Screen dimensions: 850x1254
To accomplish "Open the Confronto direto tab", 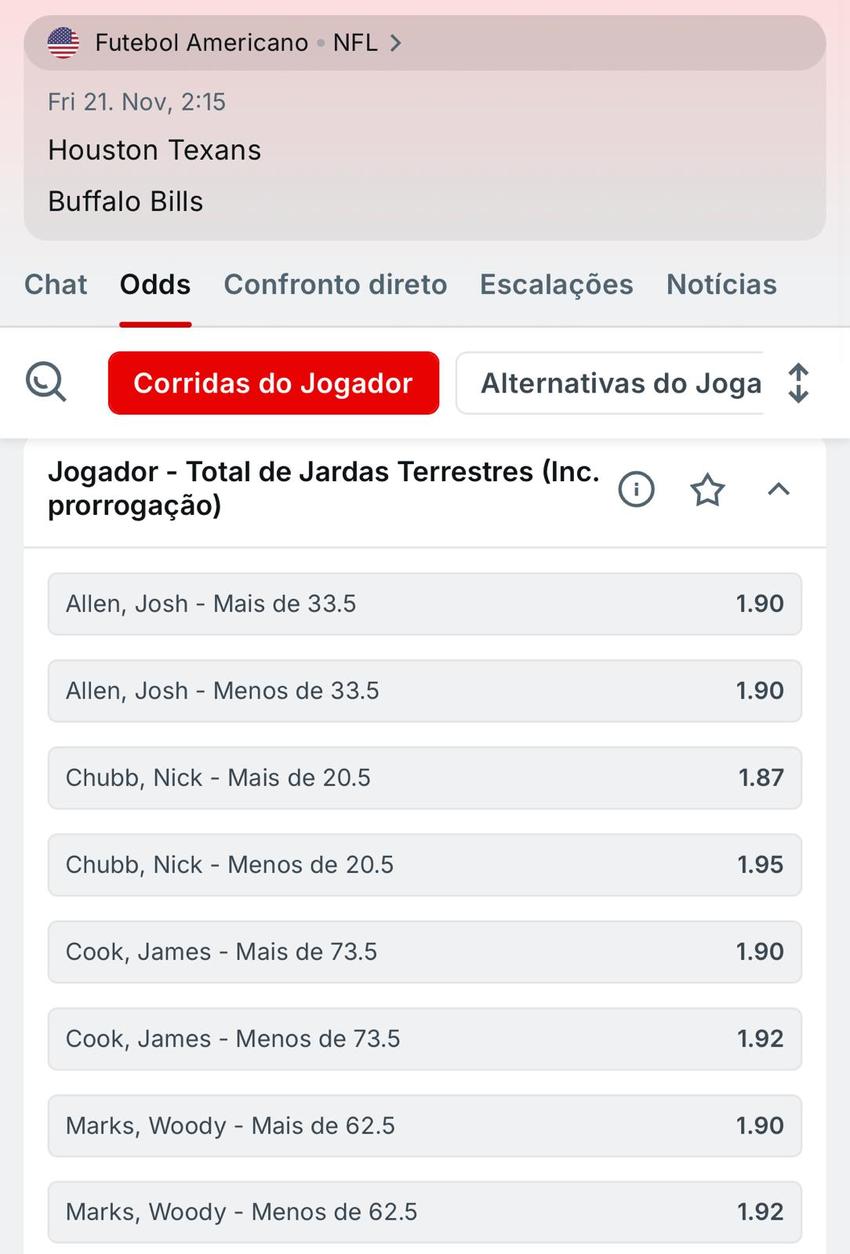I will coord(335,284).
